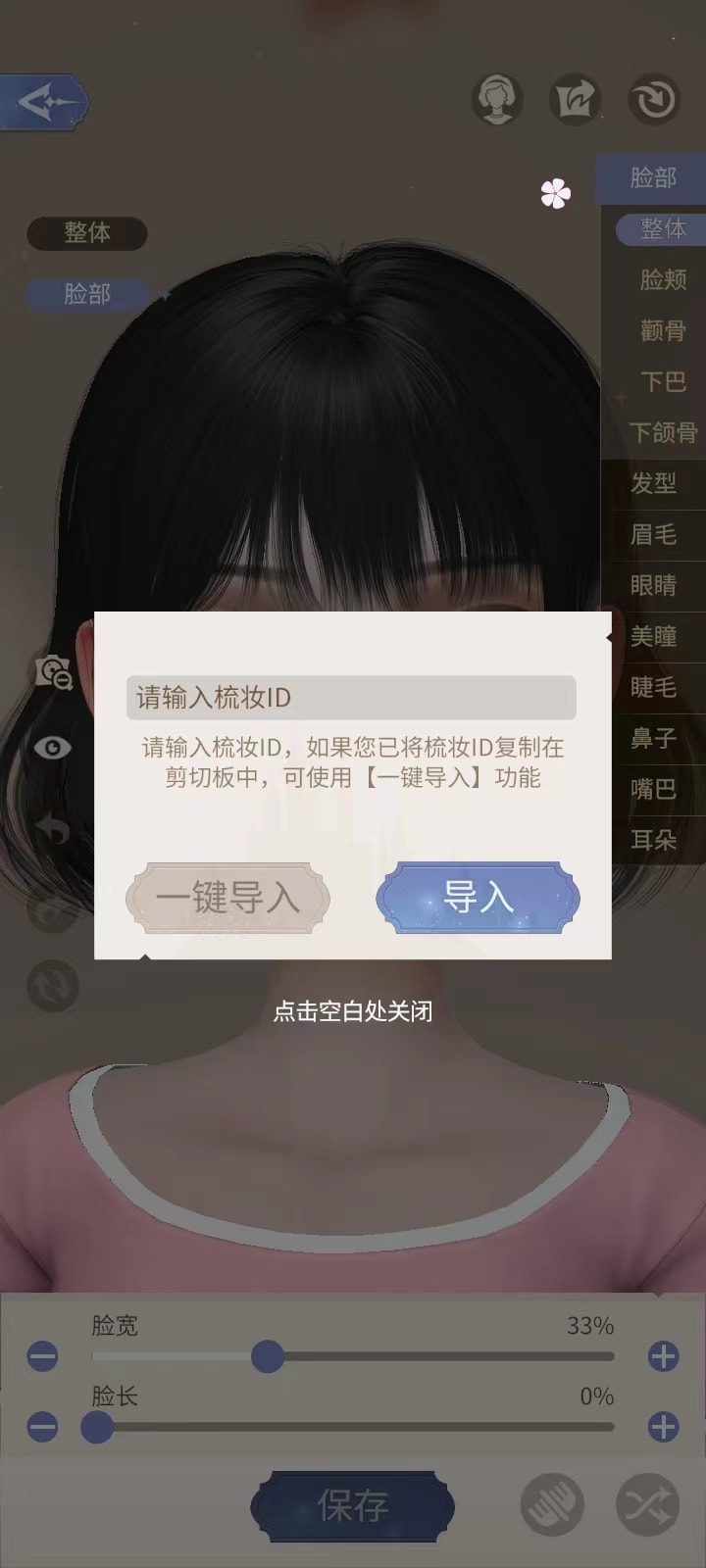Save the look with 保存
The width and height of the screenshot is (706, 1568).
(352, 1505)
